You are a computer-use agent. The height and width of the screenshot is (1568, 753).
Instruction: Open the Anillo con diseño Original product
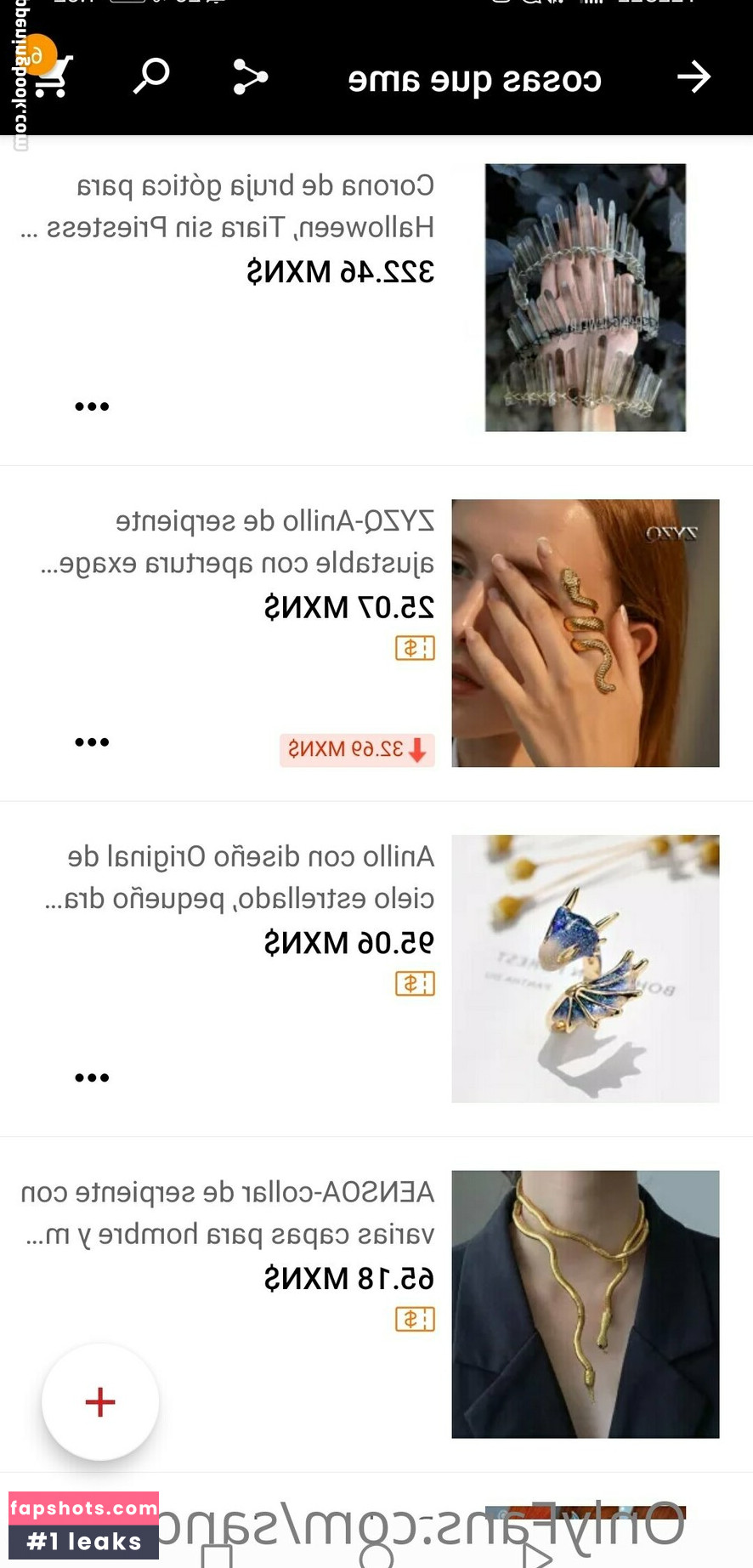[x=585, y=969]
